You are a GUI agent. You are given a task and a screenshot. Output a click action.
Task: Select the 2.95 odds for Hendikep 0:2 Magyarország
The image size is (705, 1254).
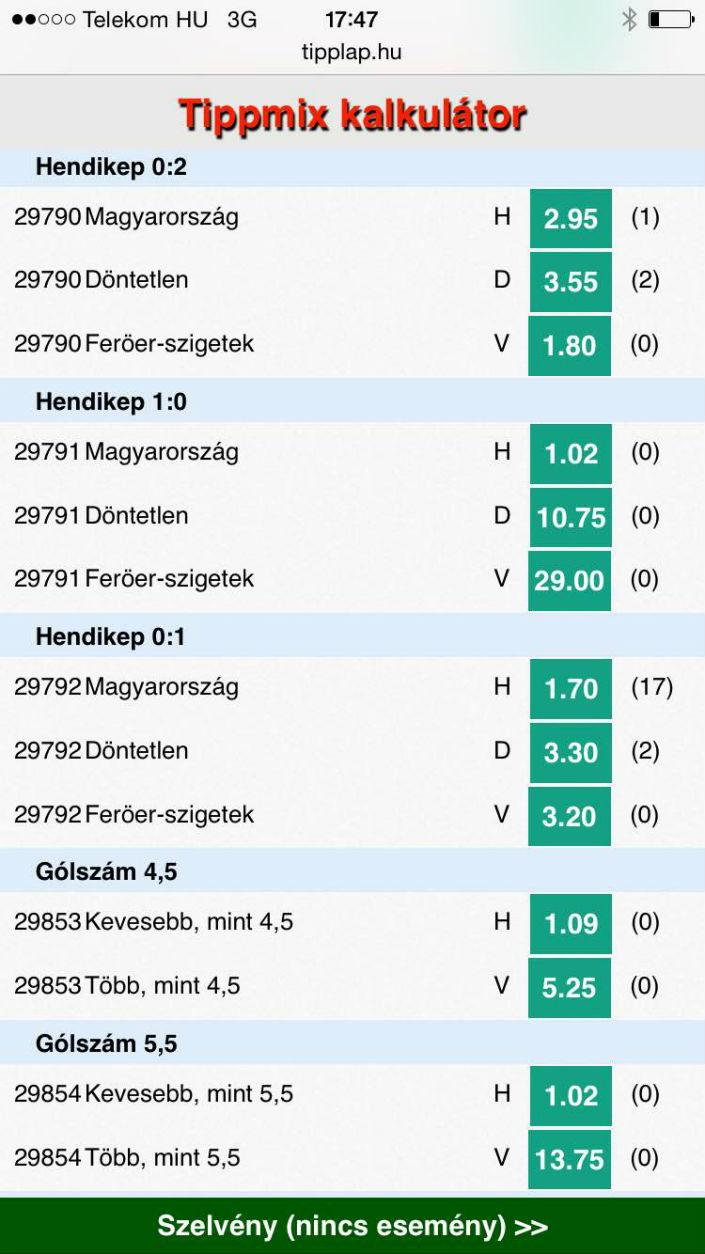point(570,218)
